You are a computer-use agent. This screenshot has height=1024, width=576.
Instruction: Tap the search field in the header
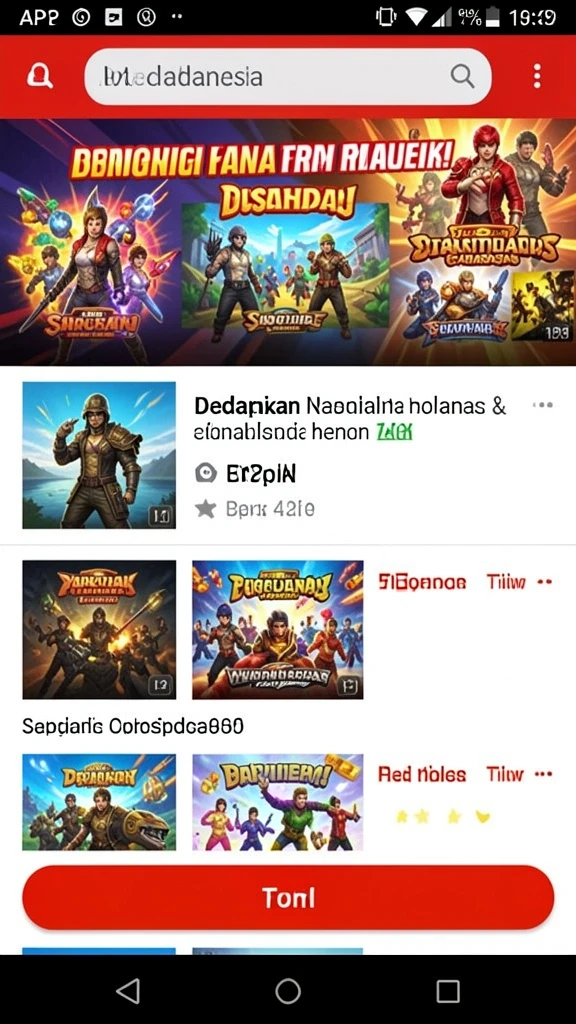[x=288, y=76]
